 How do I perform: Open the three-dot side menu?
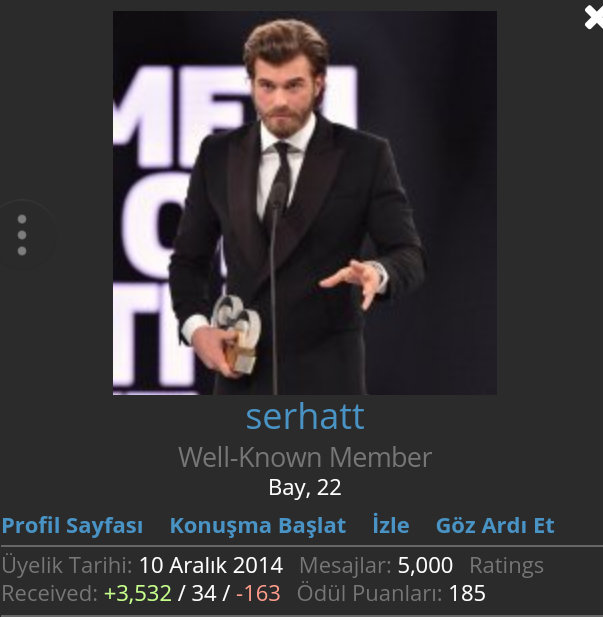click(22, 235)
